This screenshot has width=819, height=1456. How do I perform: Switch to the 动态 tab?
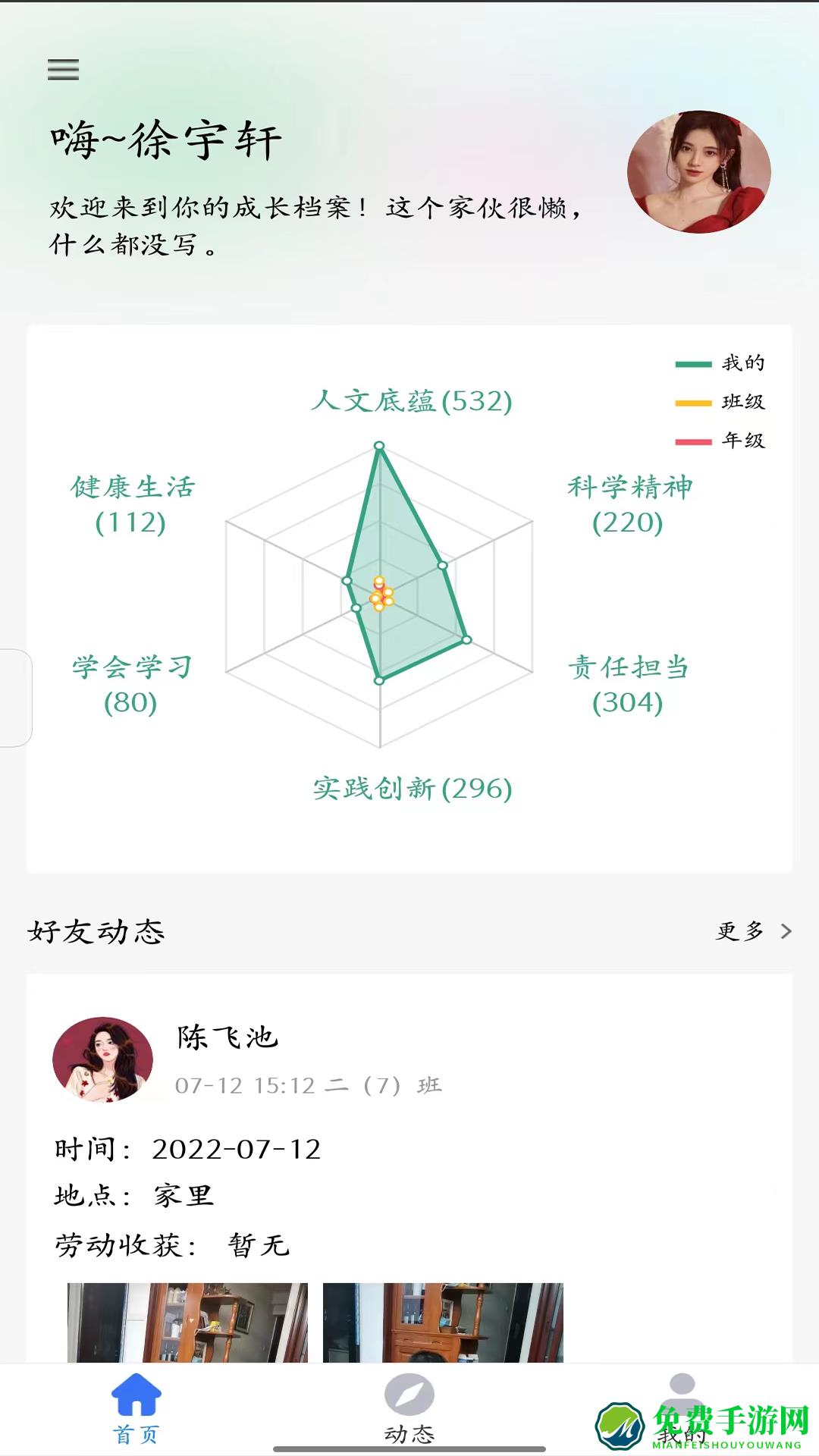click(409, 1433)
